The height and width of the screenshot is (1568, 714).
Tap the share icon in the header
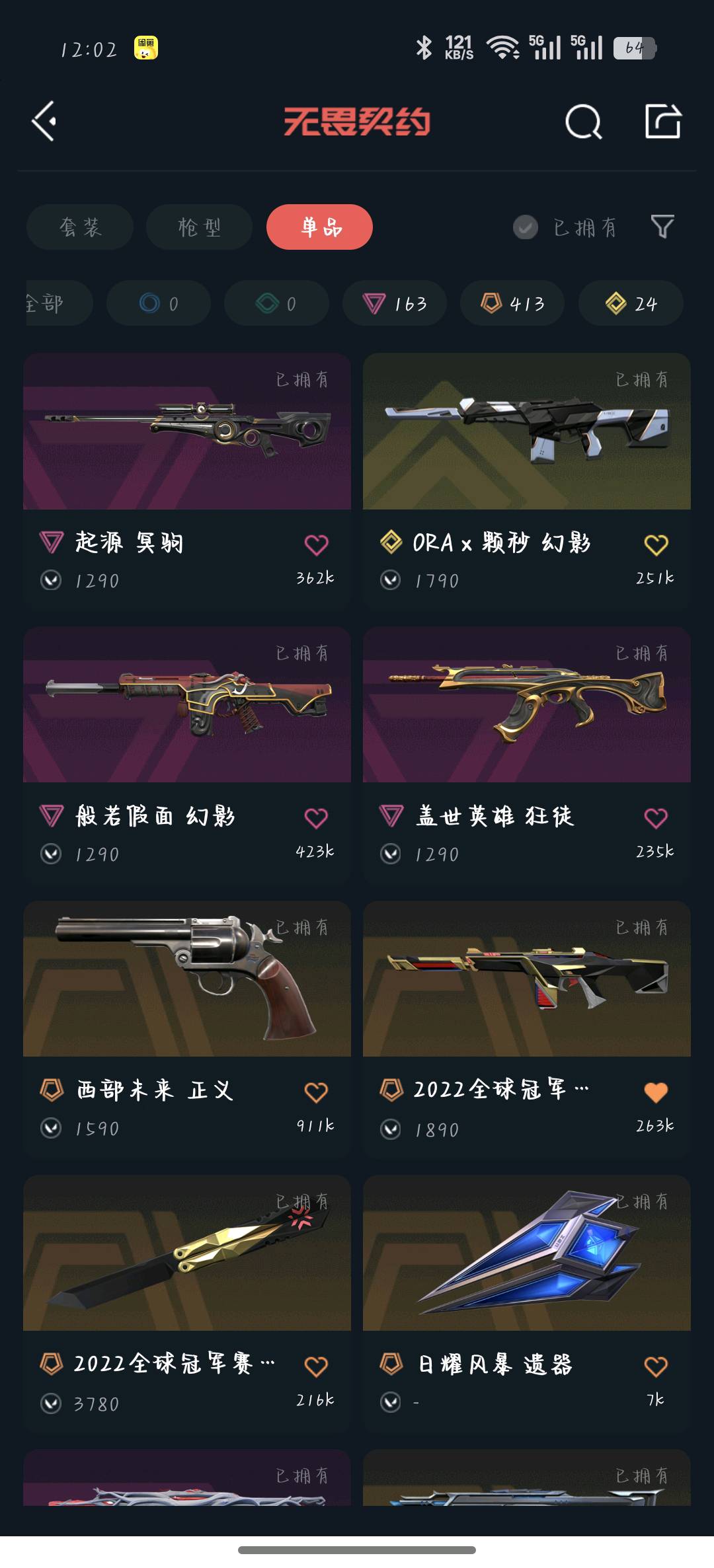tap(662, 121)
